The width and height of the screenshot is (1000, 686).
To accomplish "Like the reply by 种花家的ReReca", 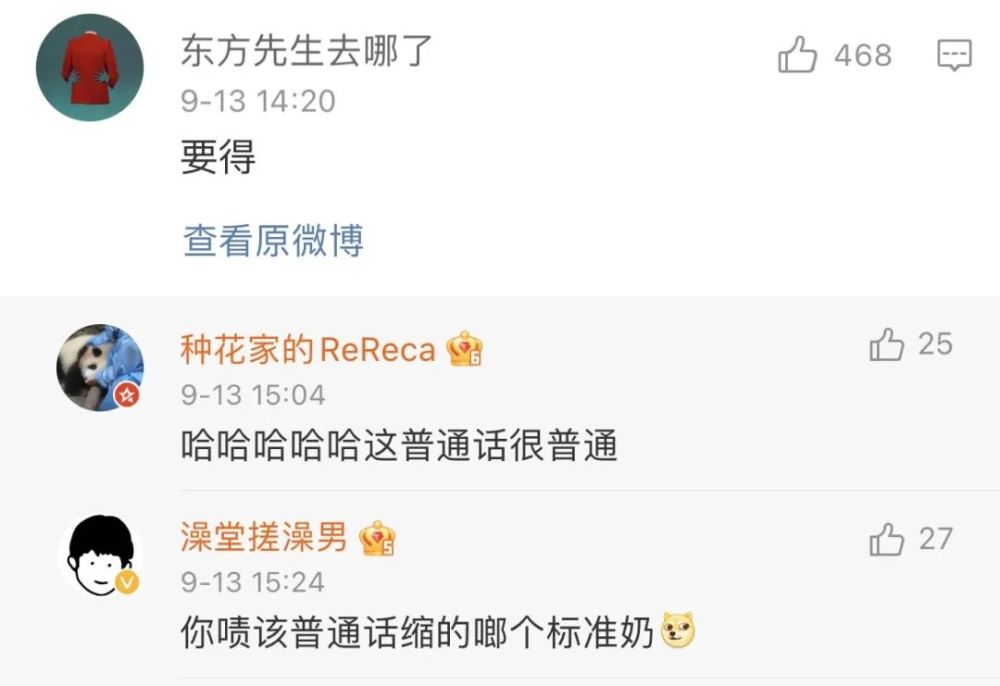I will [x=887, y=345].
